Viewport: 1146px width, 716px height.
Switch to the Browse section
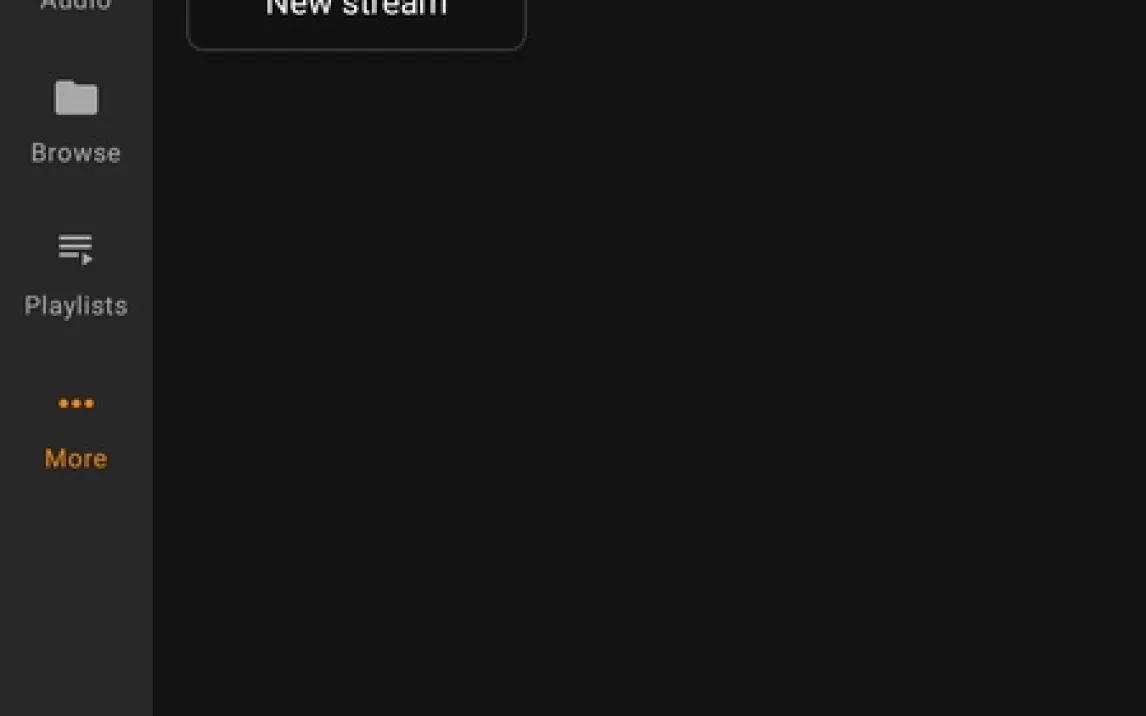point(76,120)
